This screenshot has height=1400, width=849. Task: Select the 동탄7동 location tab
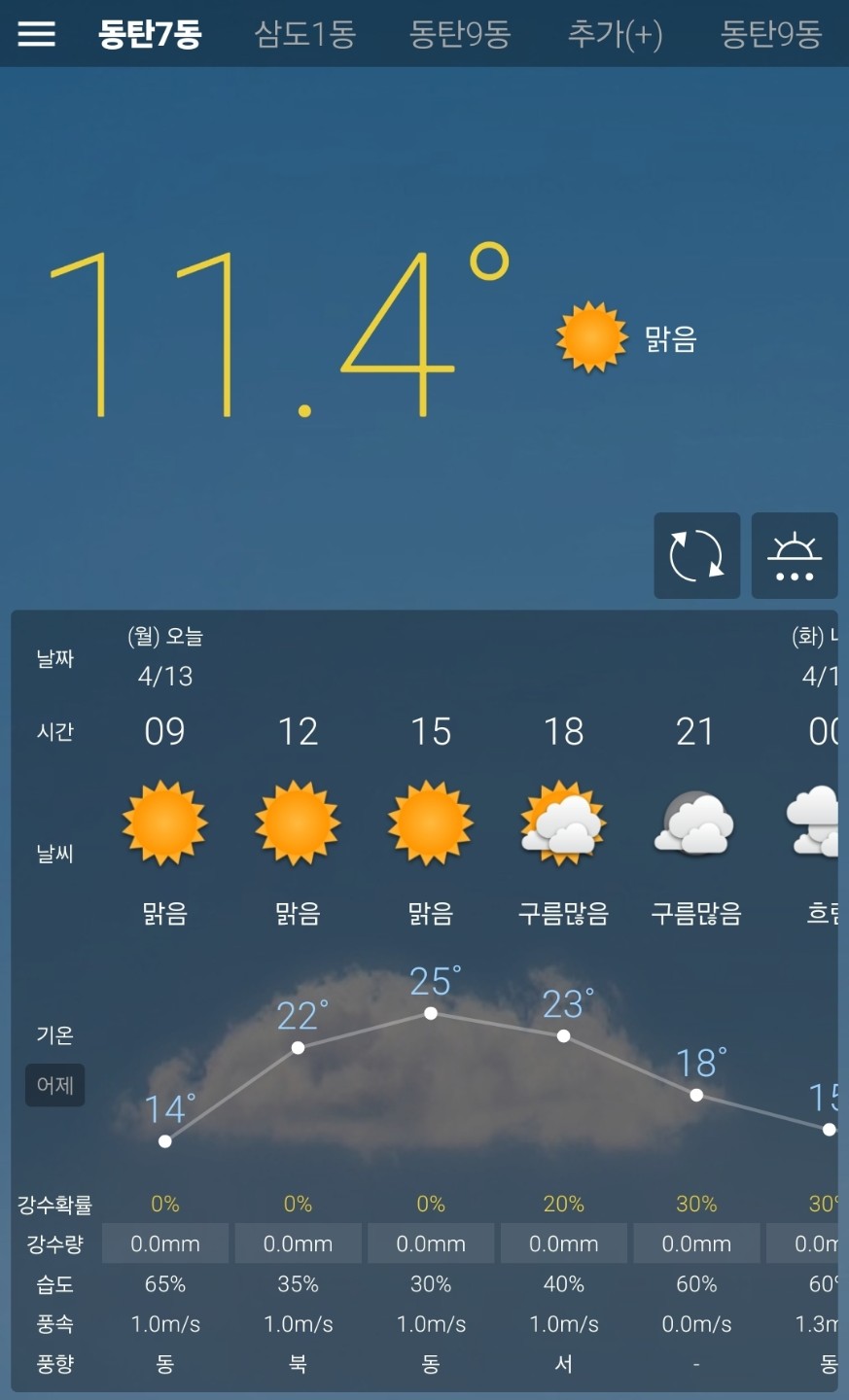point(150,34)
